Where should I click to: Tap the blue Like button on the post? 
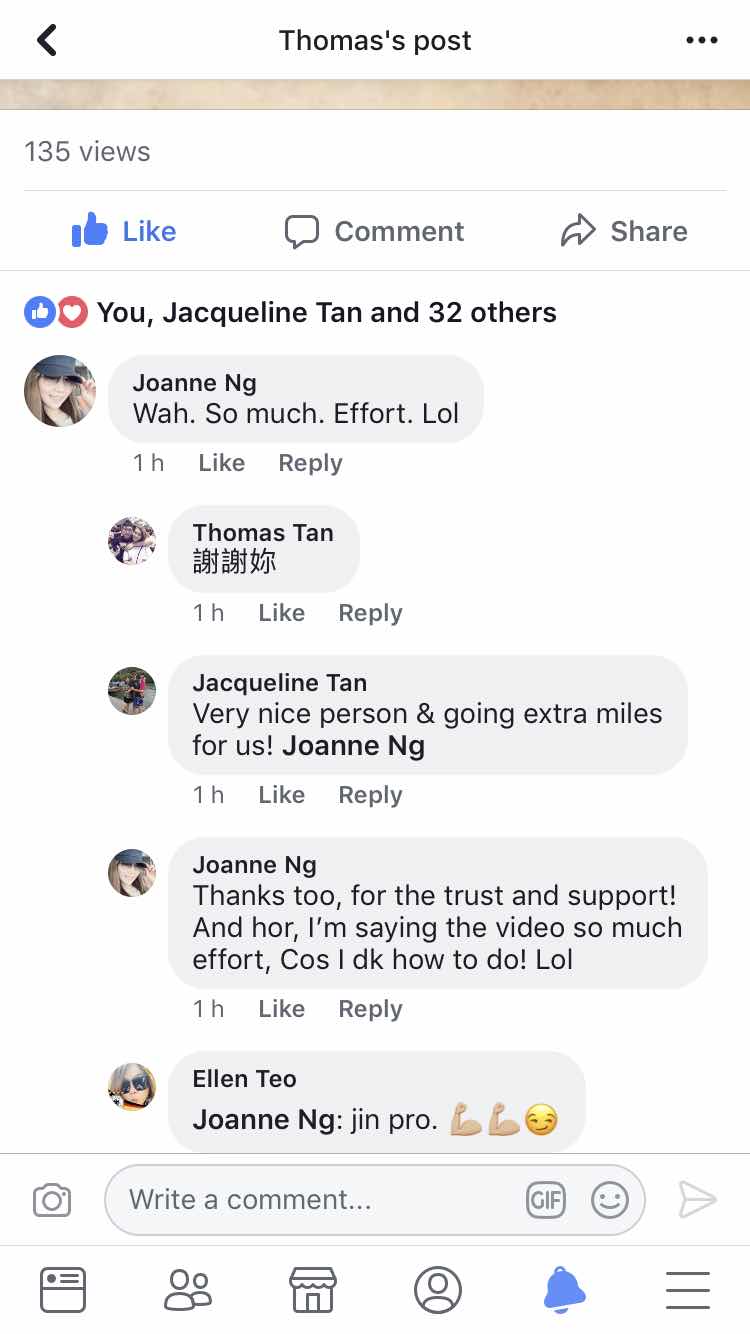click(124, 231)
